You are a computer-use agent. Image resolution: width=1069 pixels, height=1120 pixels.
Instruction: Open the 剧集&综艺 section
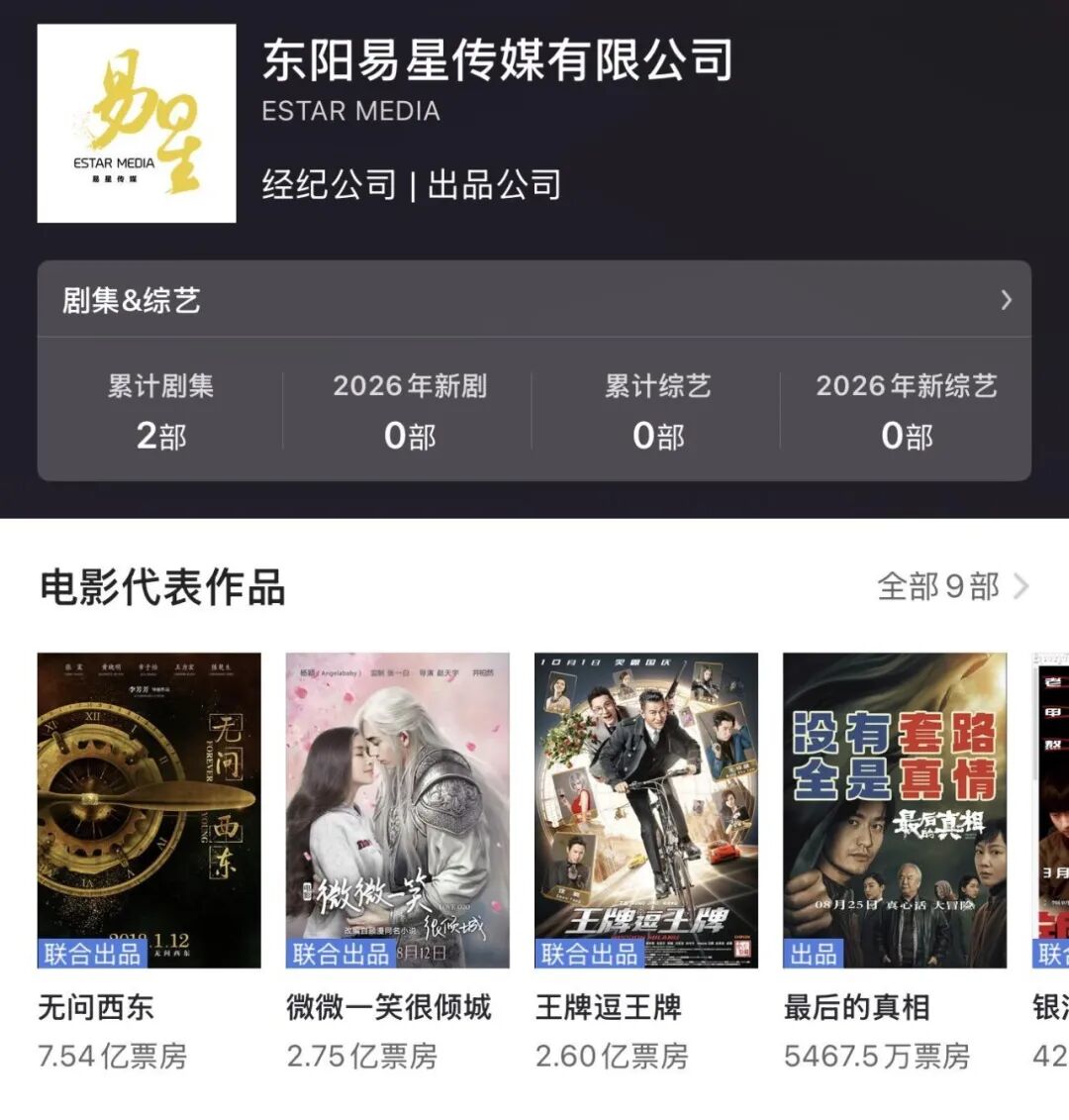pos(534,300)
